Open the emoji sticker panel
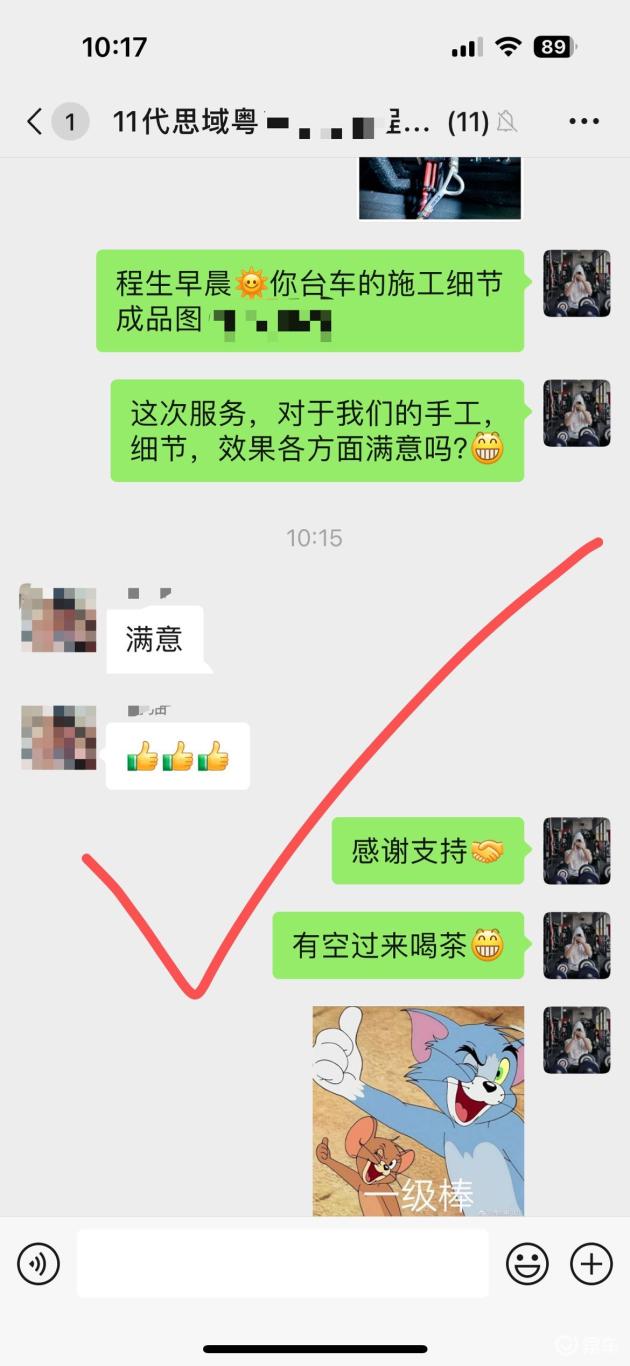 point(527,1264)
